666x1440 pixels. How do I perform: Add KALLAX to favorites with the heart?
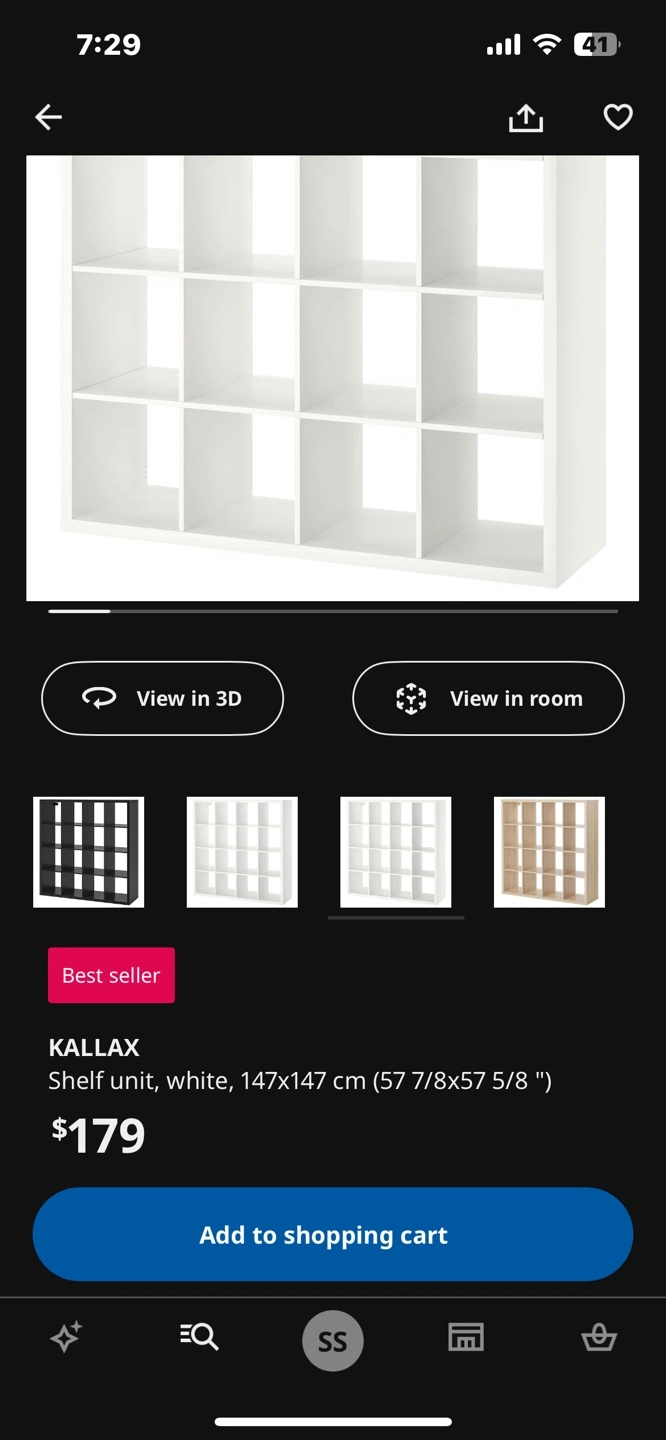click(618, 117)
